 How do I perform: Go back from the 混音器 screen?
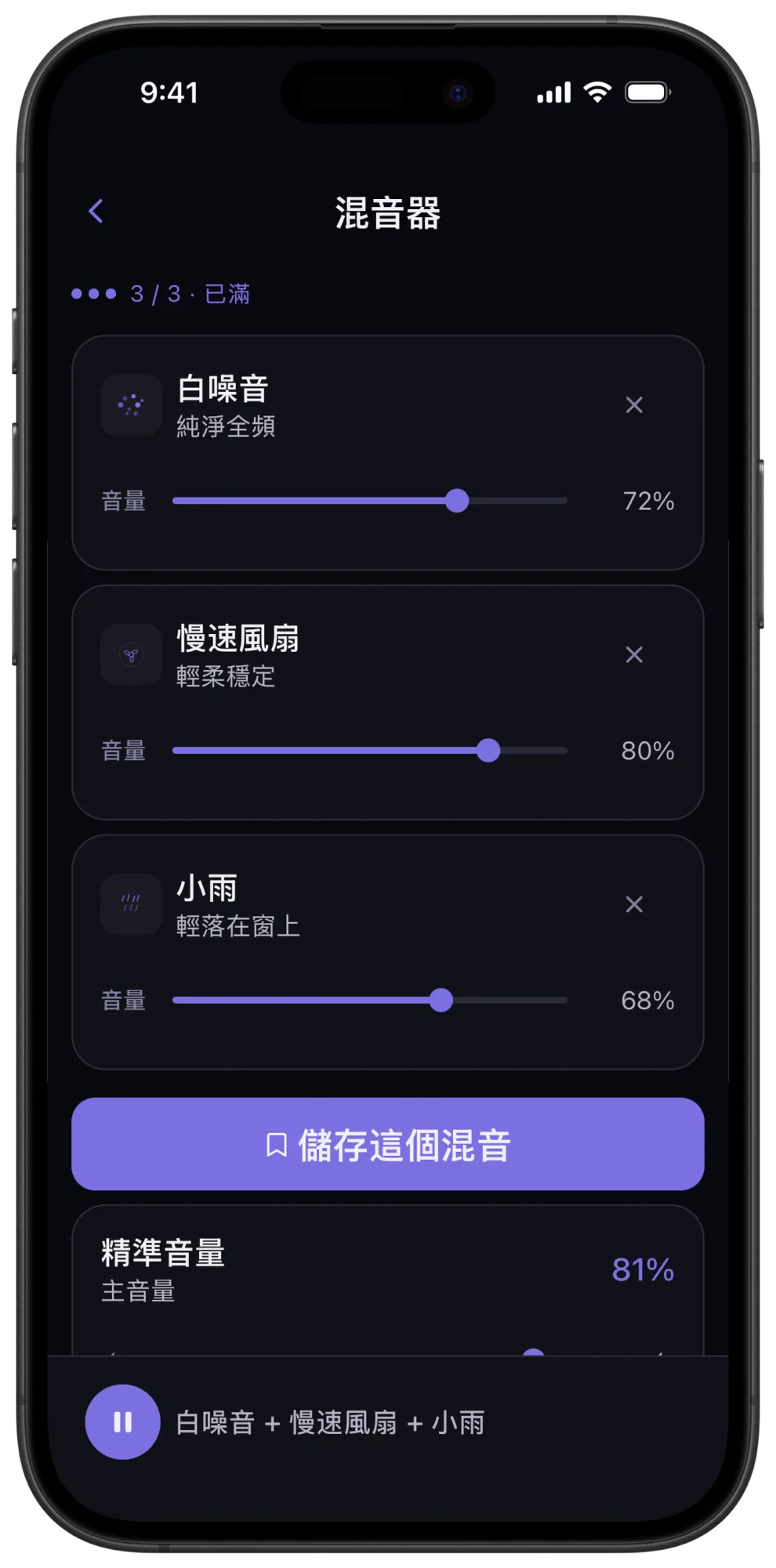pyautogui.click(x=96, y=212)
